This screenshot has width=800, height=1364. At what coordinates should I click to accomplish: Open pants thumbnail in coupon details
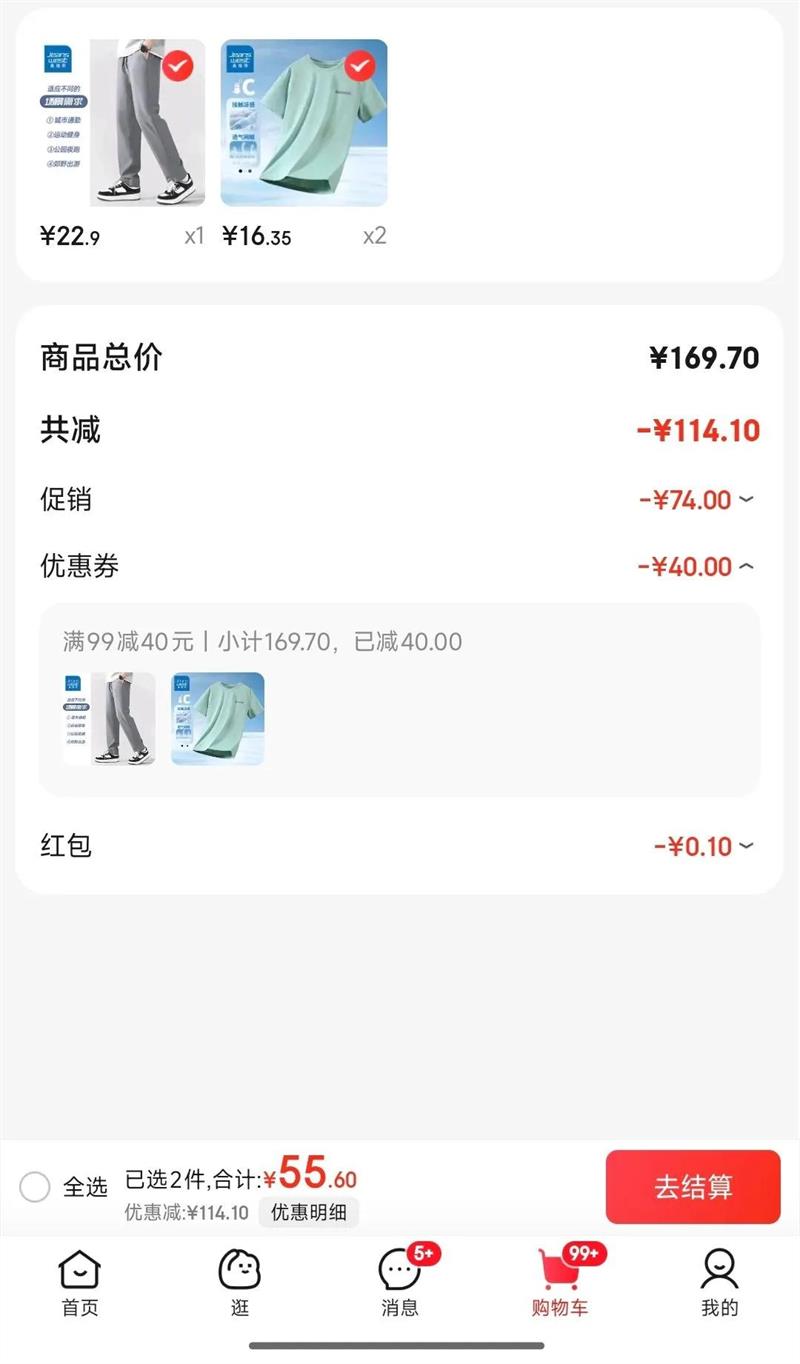coord(109,719)
